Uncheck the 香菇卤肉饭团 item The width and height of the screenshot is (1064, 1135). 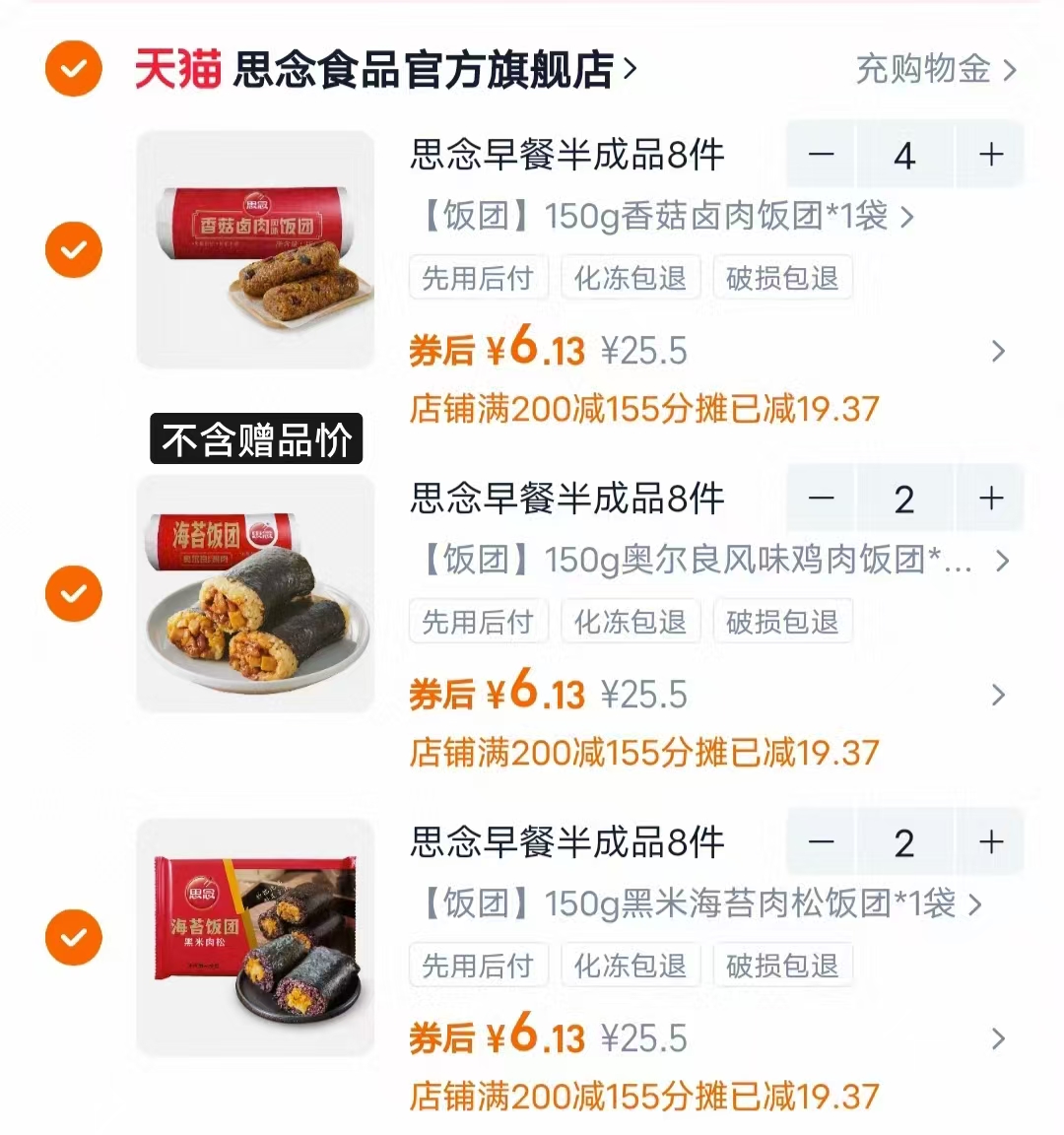[x=72, y=249]
